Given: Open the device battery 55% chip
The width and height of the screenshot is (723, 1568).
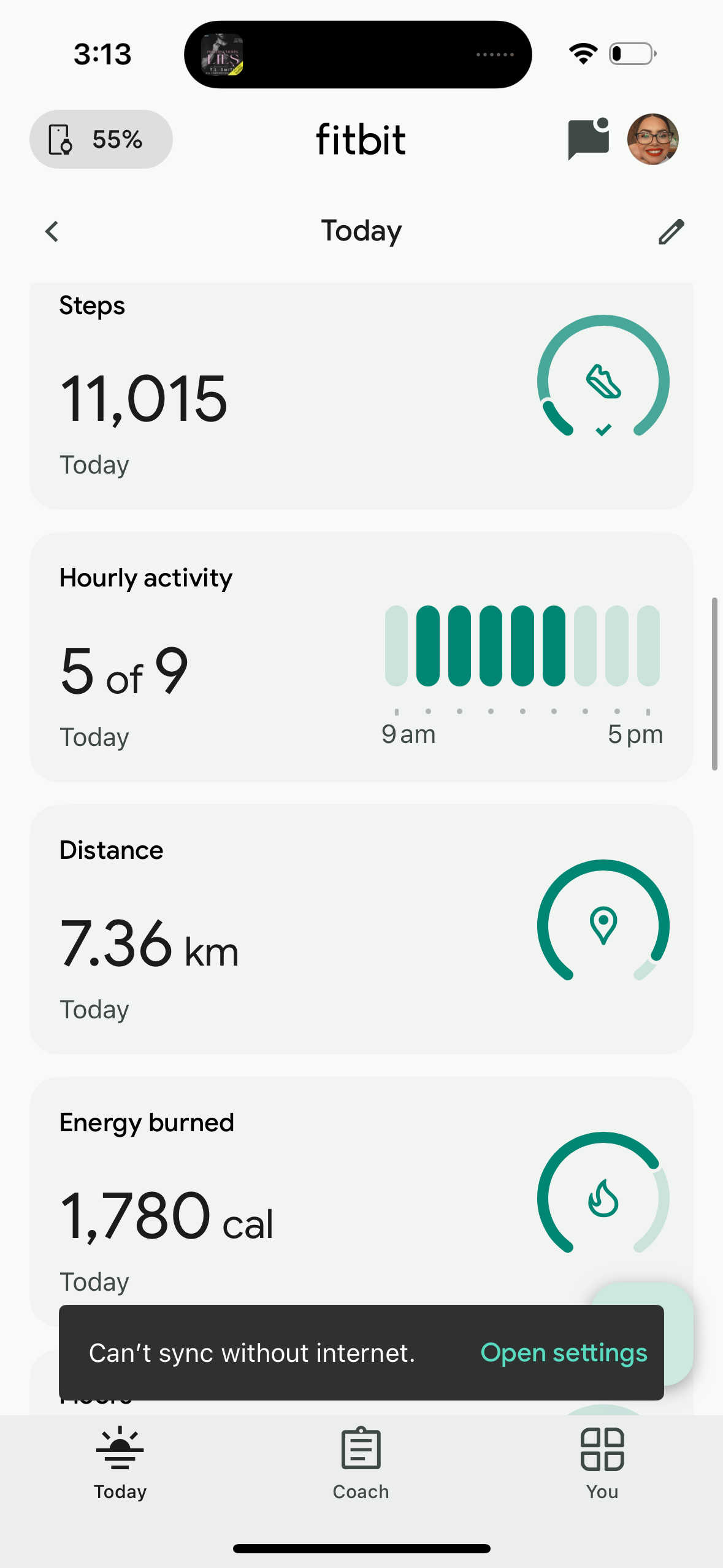Looking at the screenshot, I should pos(101,139).
